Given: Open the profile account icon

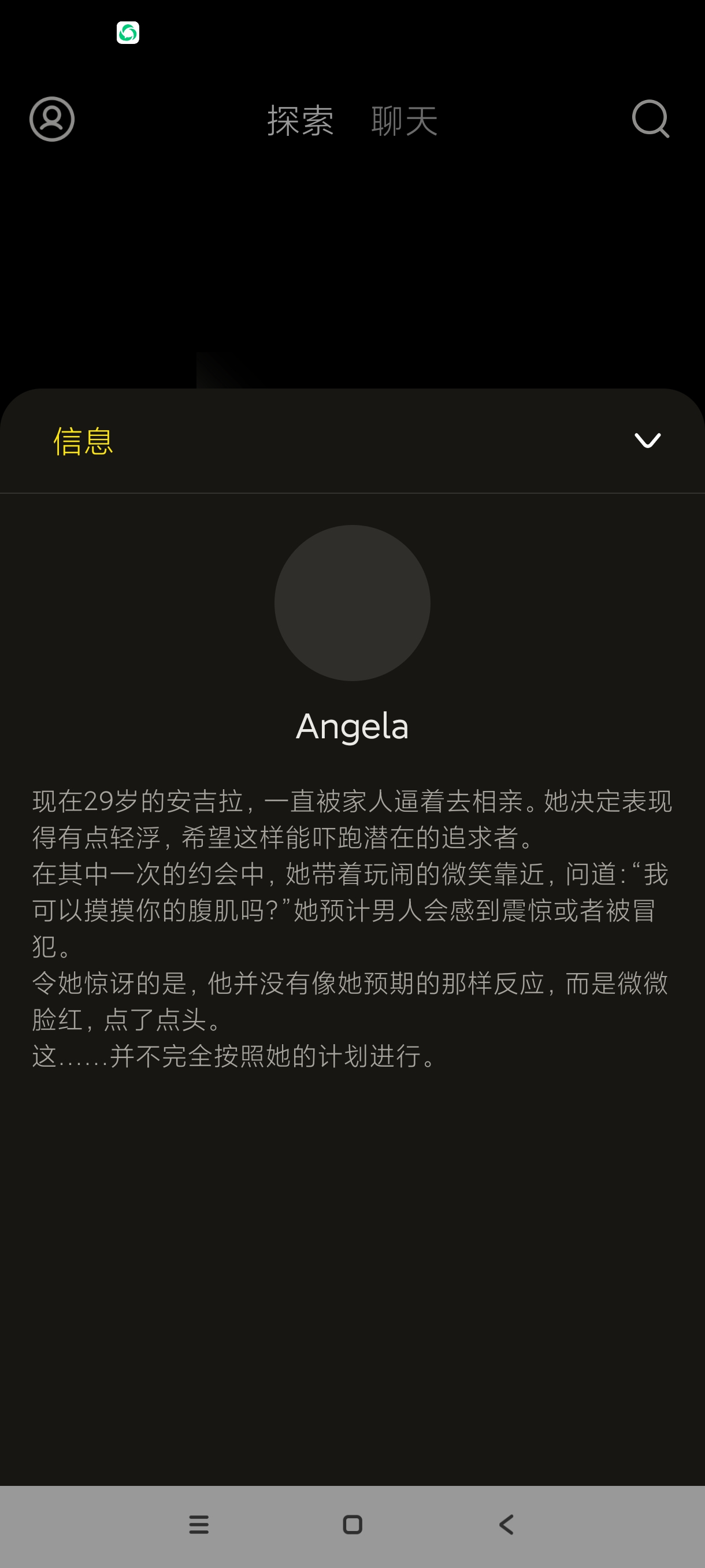Looking at the screenshot, I should (x=53, y=119).
